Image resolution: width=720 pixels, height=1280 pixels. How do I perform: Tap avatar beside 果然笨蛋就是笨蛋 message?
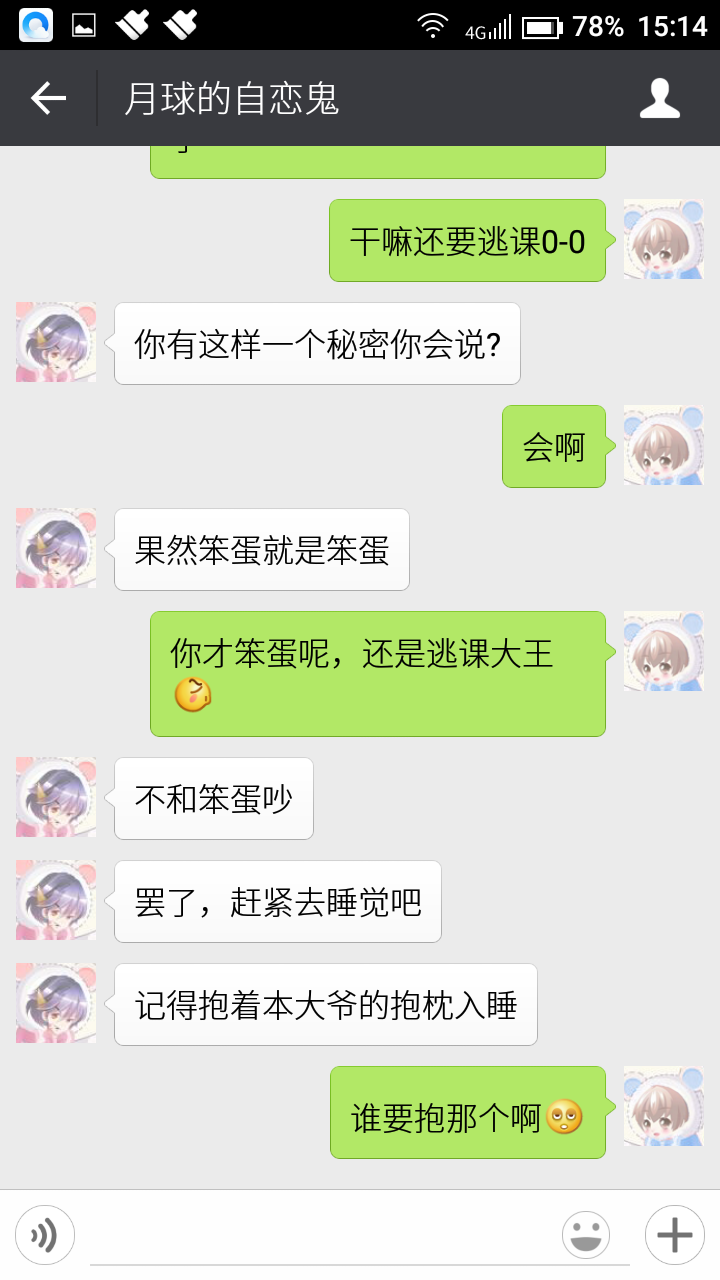56,548
